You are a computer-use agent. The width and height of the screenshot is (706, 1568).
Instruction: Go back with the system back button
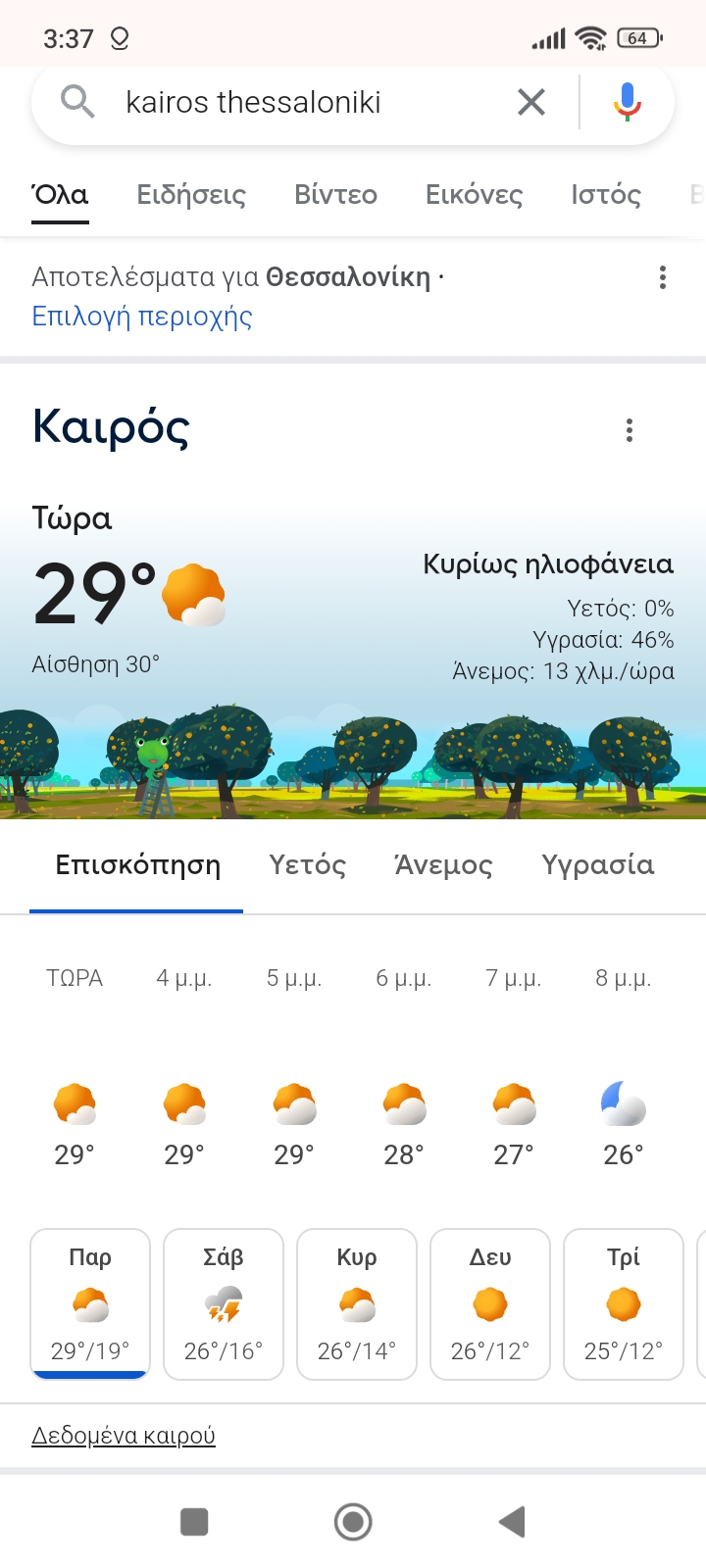coord(512,1522)
